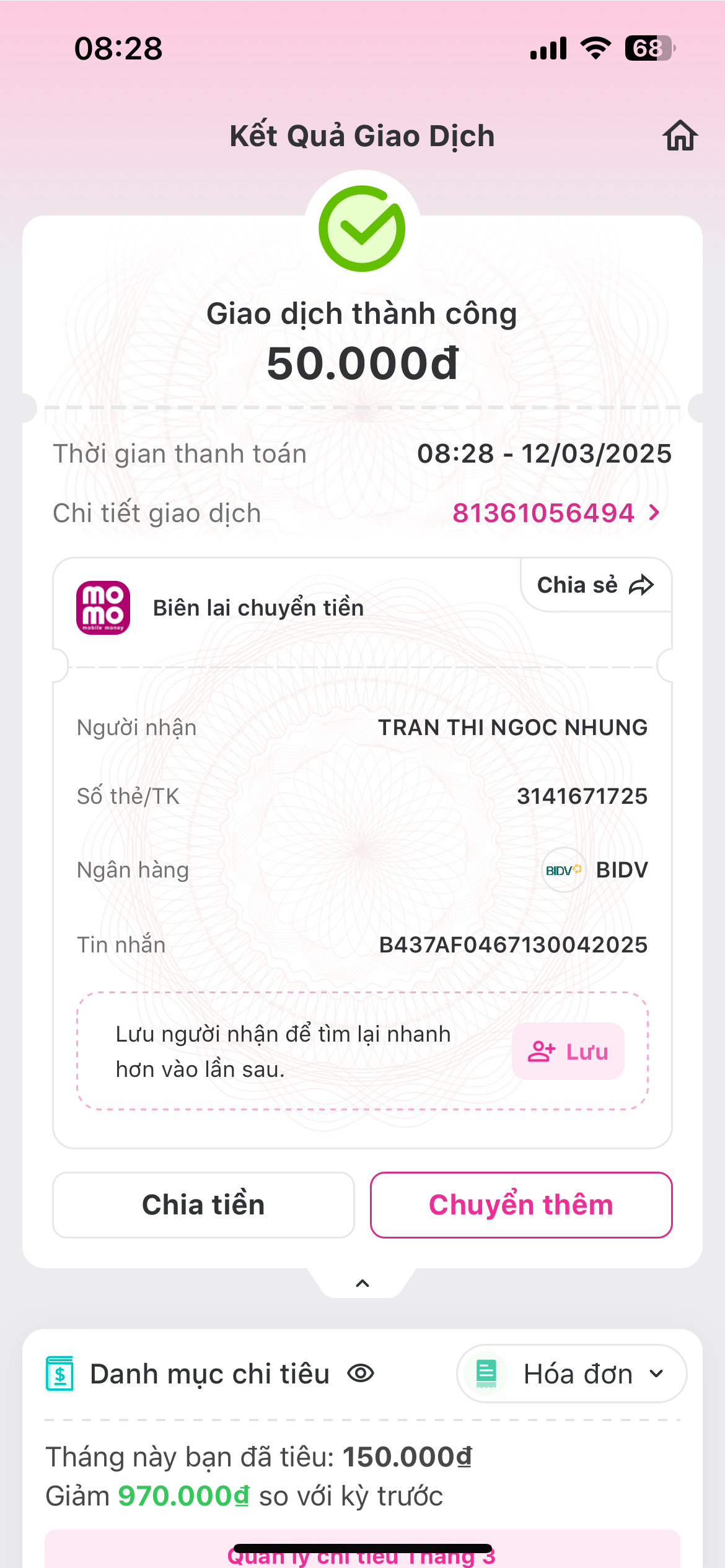Toggle spending visibility eye icon

coord(360,1373)
